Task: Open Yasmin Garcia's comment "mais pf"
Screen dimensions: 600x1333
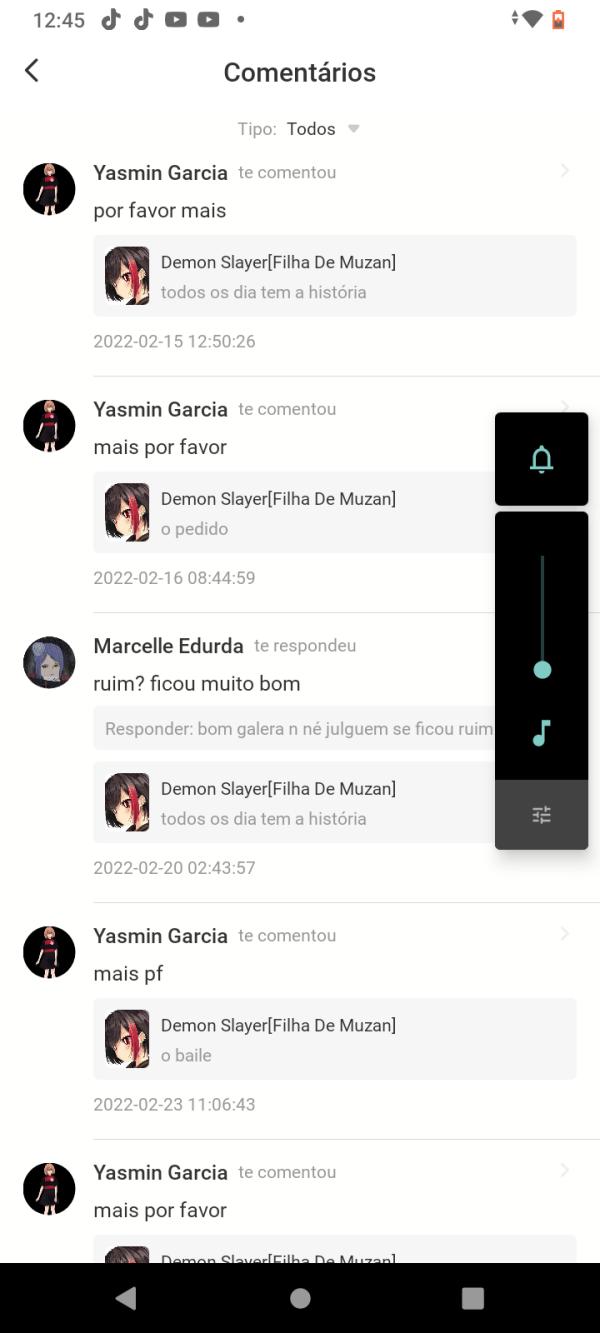Action: (x=128, y=973)
